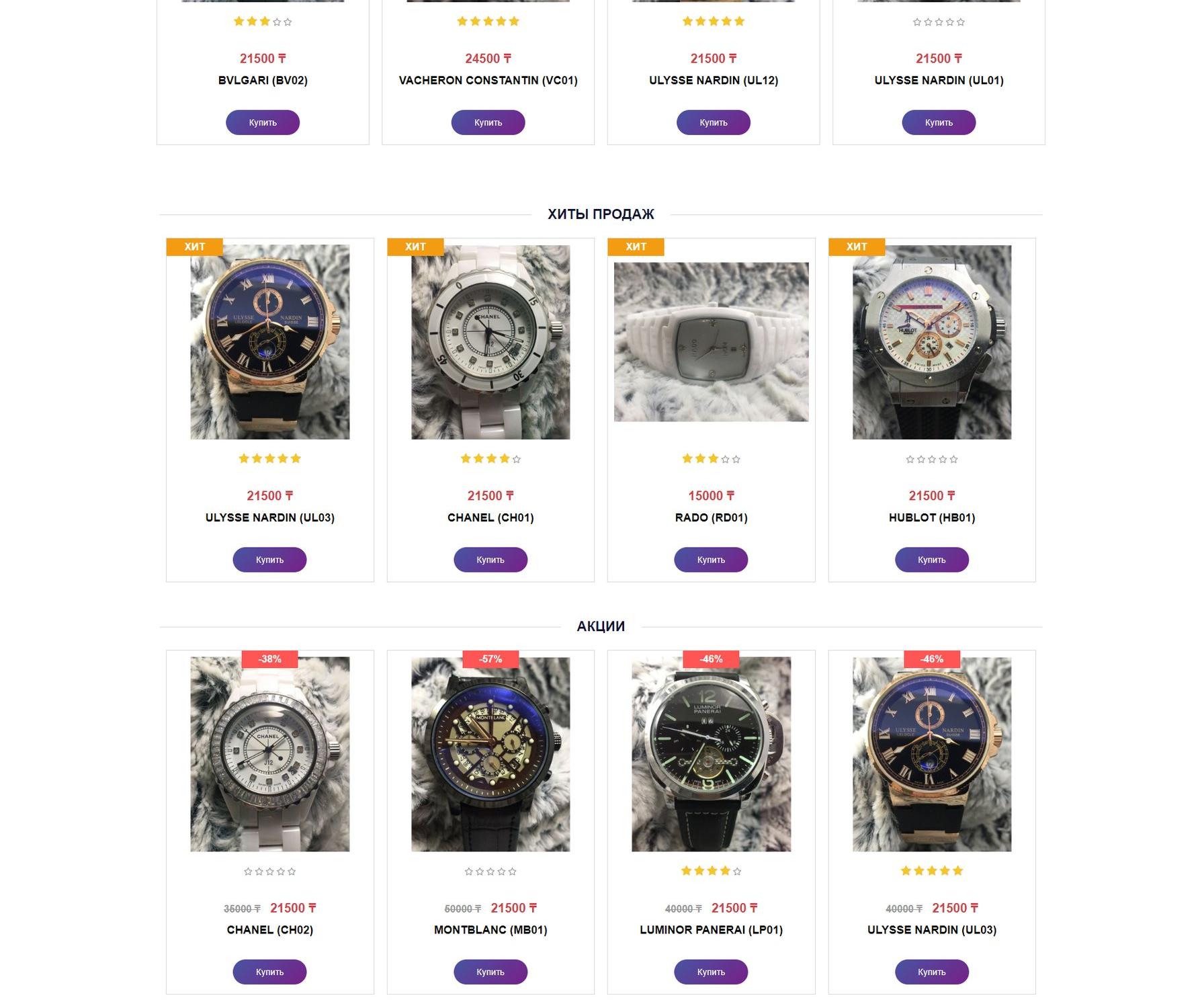Open CHANEL (CH01) product title link

coord(490,517)
